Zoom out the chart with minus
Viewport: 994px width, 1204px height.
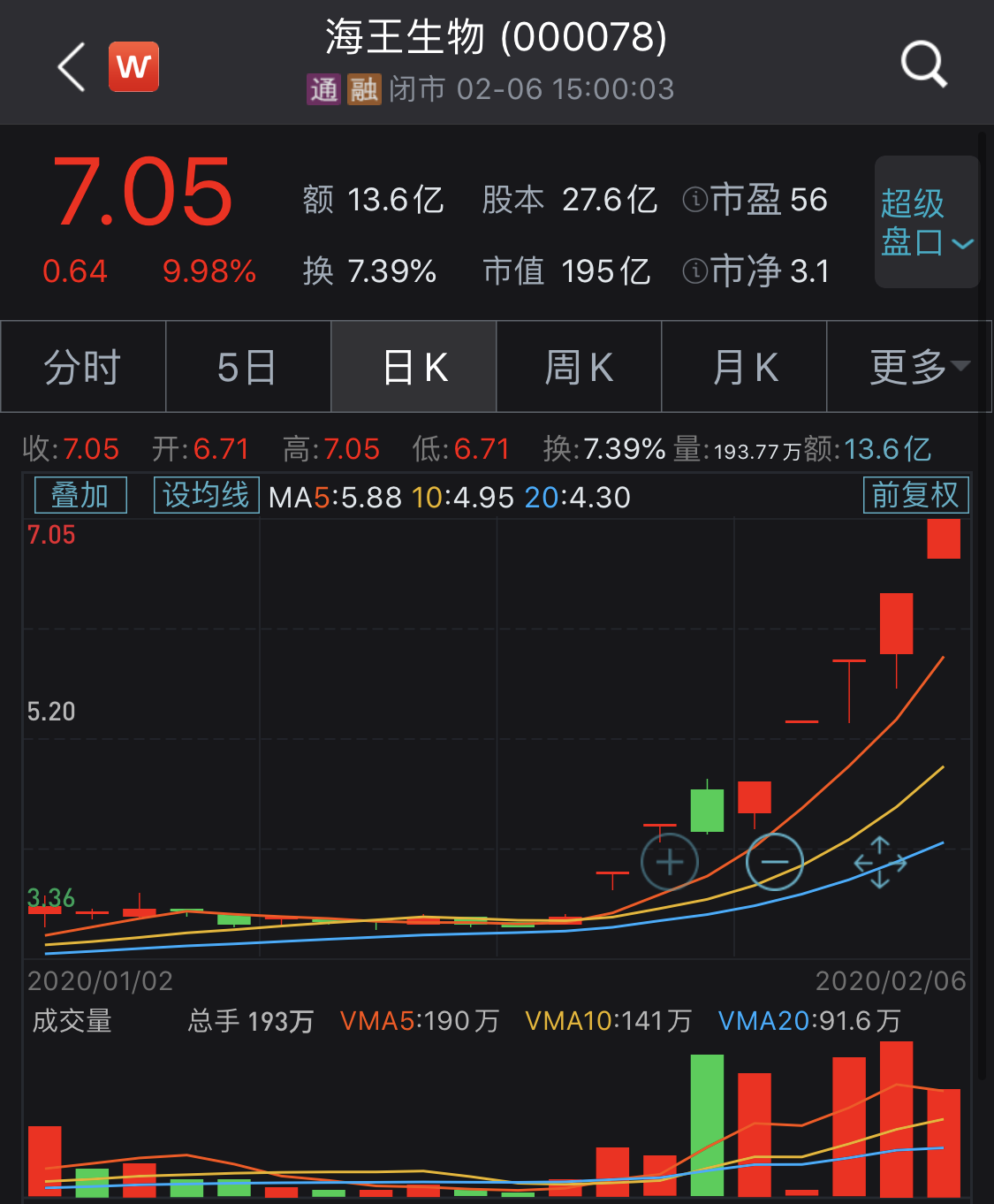(775, 862)
